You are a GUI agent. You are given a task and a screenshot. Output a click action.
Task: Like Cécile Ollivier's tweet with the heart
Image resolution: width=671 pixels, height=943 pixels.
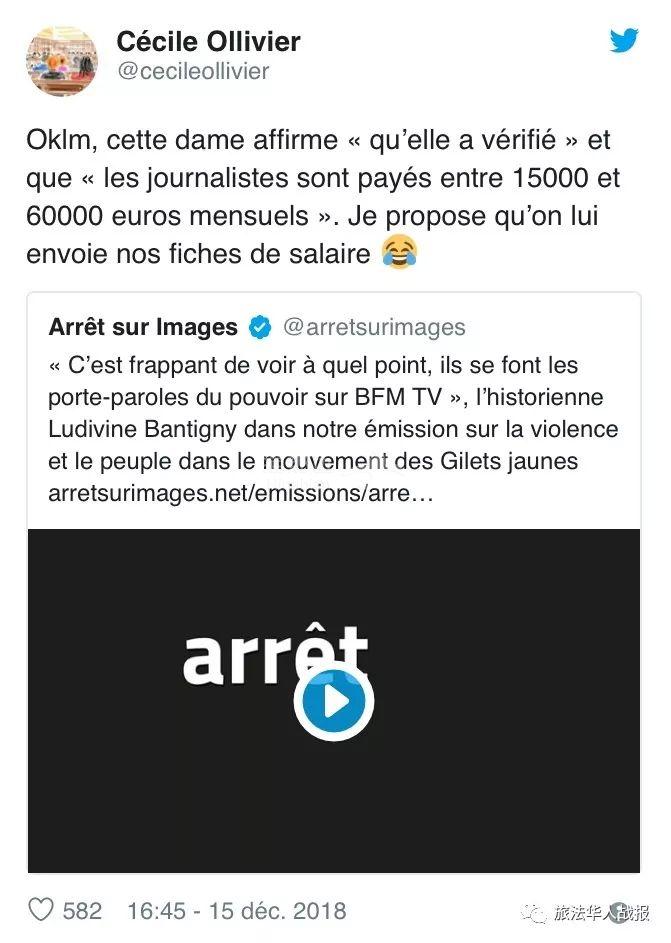41,910
